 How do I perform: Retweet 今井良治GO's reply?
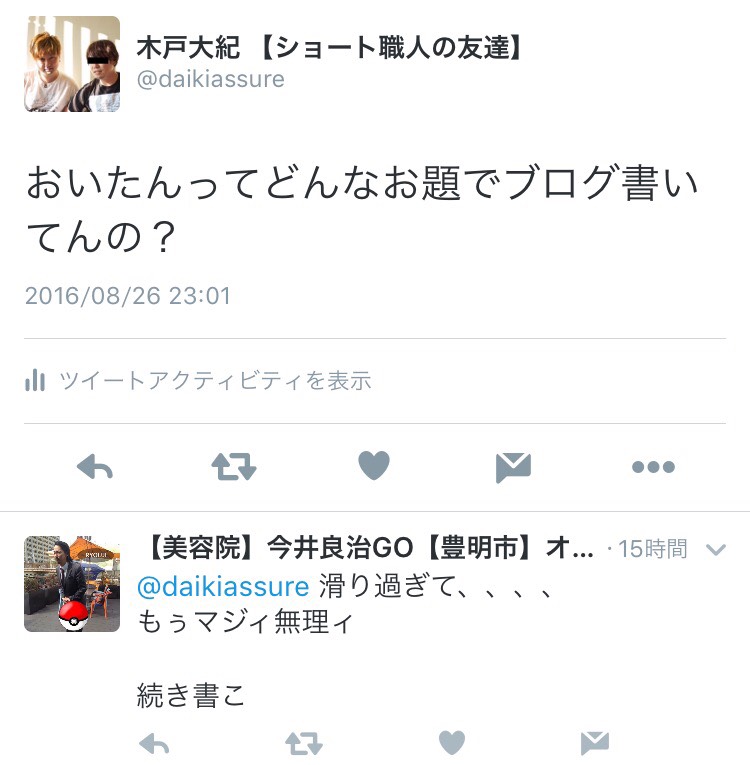303,743
